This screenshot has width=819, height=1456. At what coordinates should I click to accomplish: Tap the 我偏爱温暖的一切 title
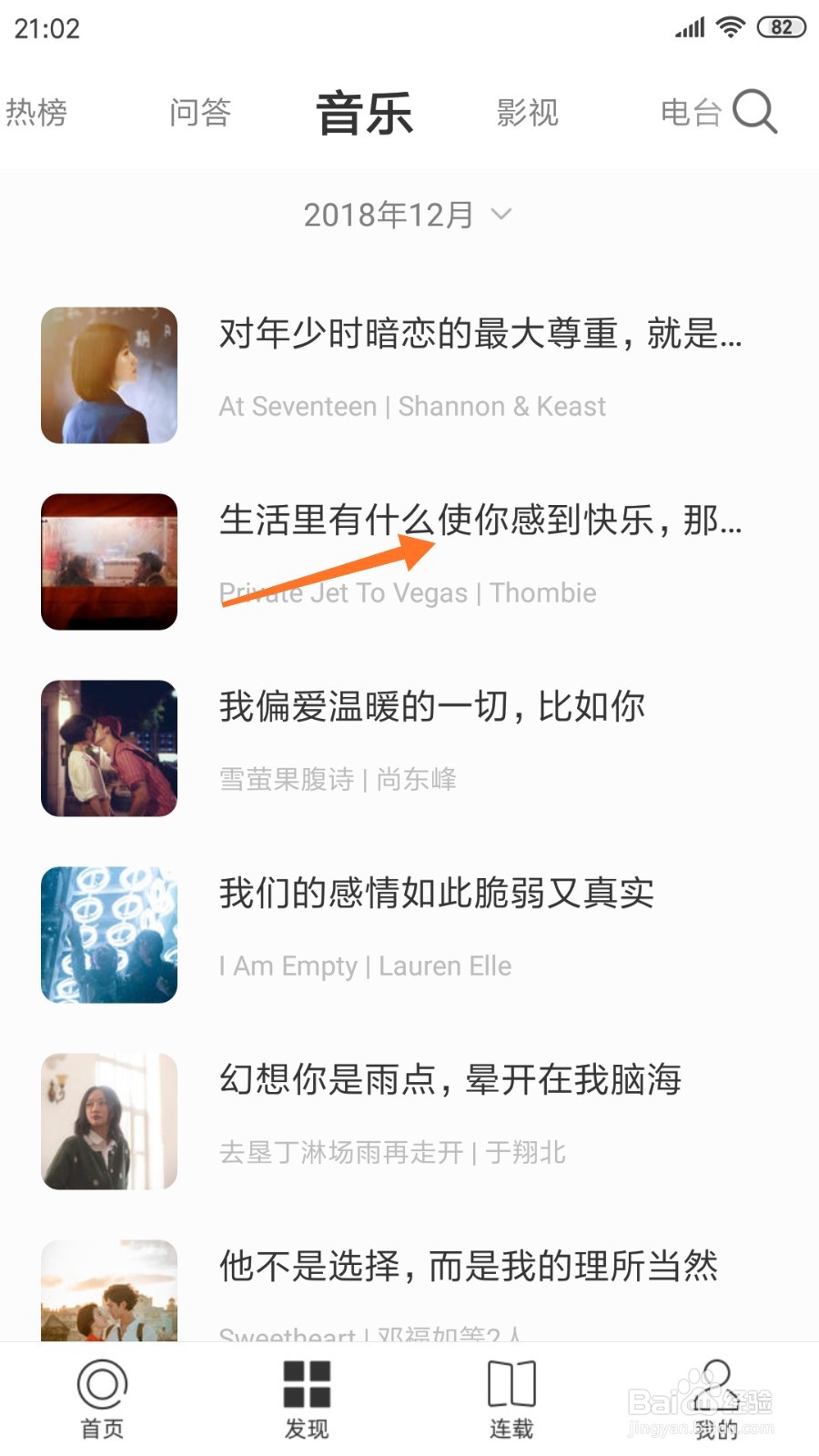point(432,706)
